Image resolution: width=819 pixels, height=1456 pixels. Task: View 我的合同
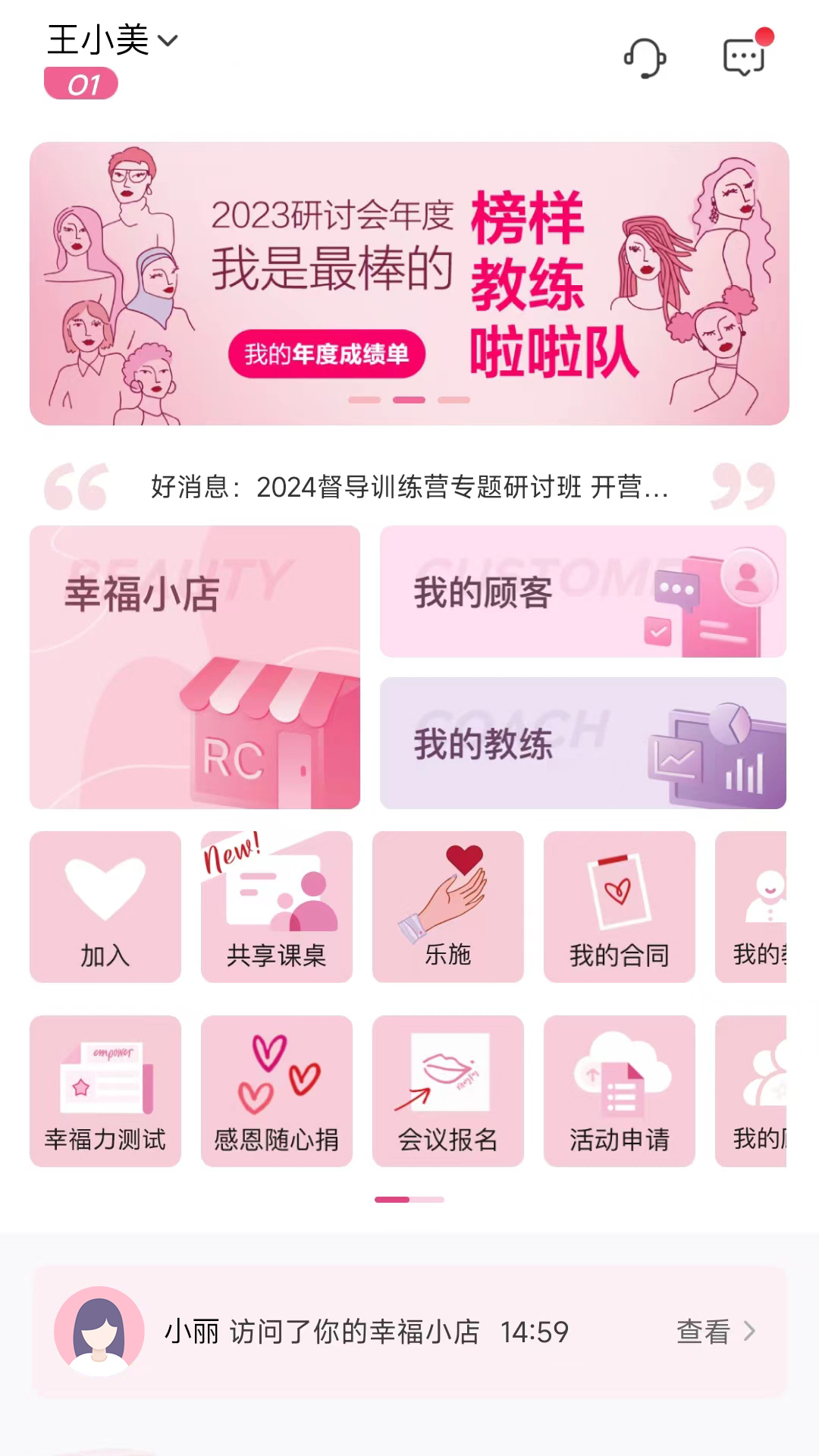pos(620,907)
